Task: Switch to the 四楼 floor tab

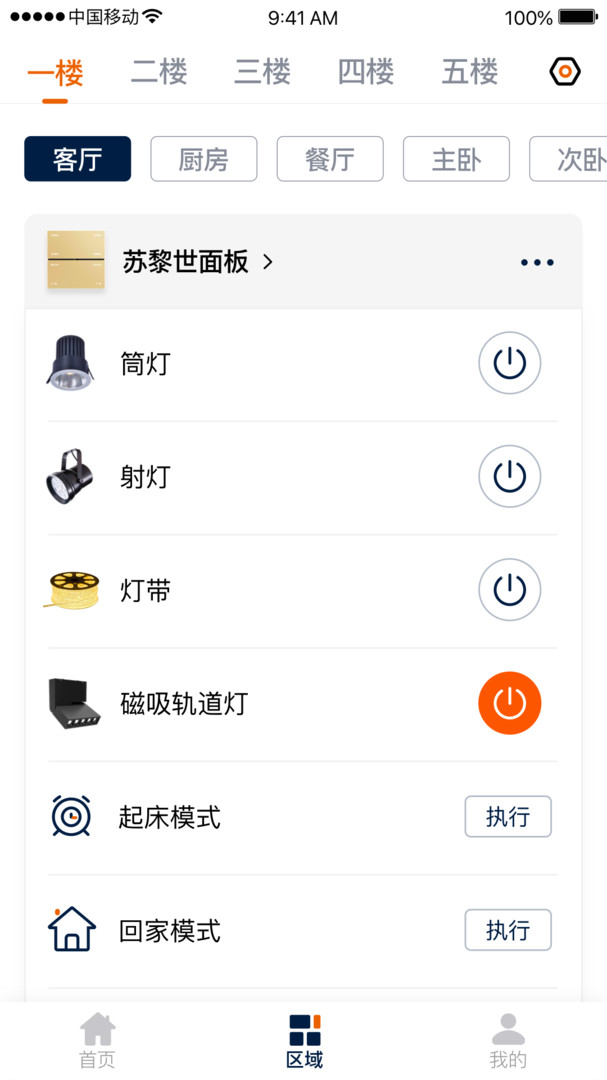Action: point(366,72)
